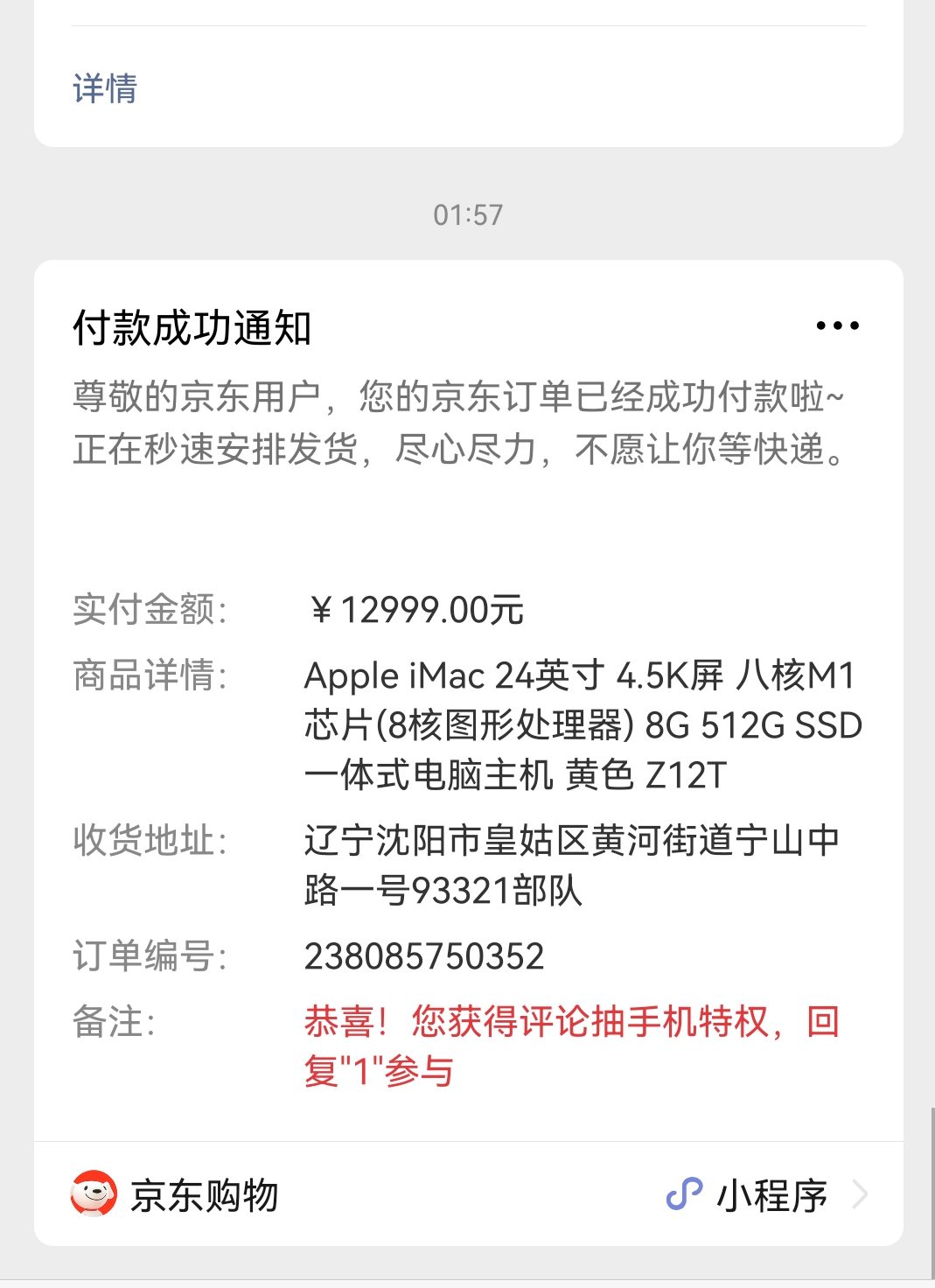
Task: Open the 详情 section at the top
Action: point(101,87)
